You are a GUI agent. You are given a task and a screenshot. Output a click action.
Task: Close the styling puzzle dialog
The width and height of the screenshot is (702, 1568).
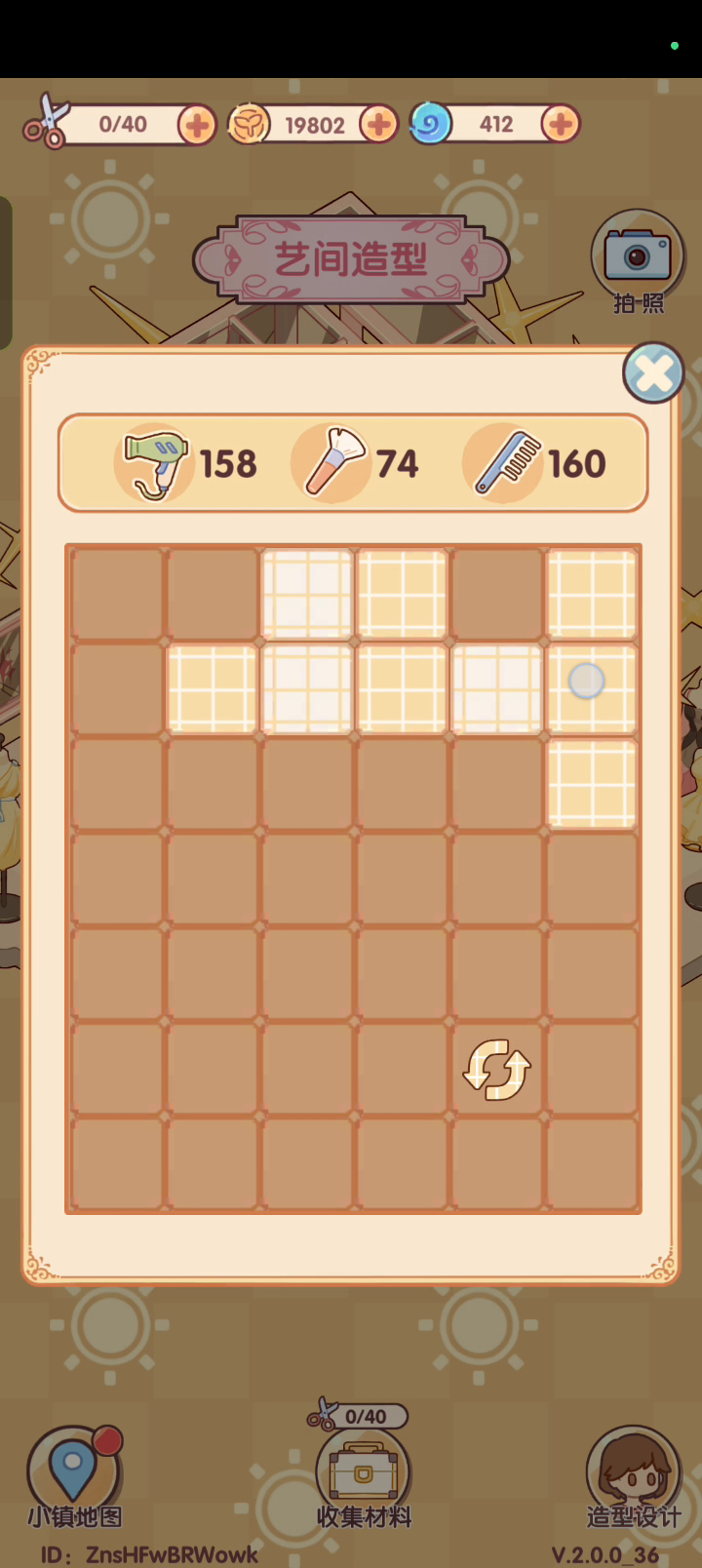point(653,372)
